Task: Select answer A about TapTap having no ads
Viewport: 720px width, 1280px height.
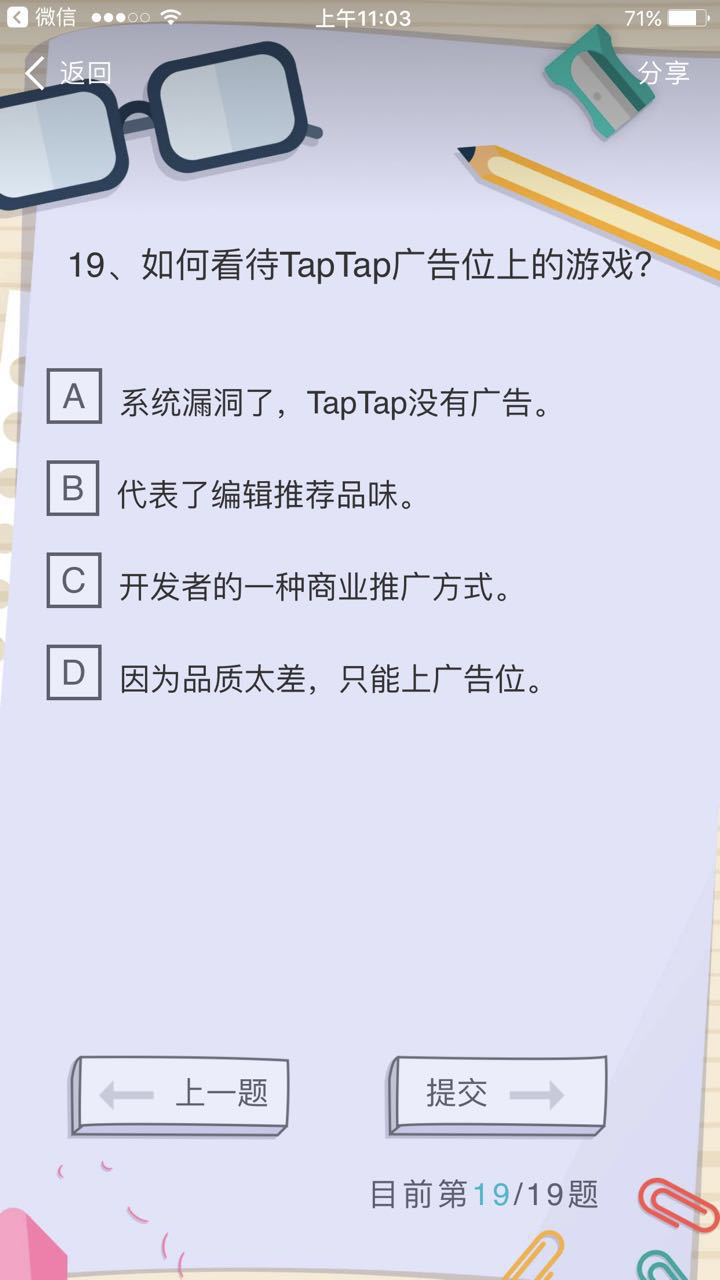Action: tap(300, 398)
